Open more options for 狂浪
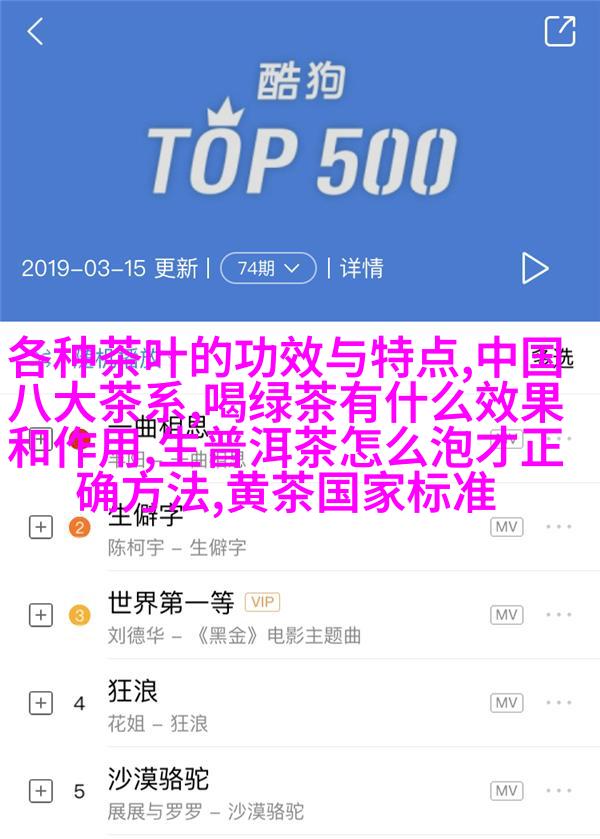The height and width of the screenshot is (839, 600). click(559, 702)
